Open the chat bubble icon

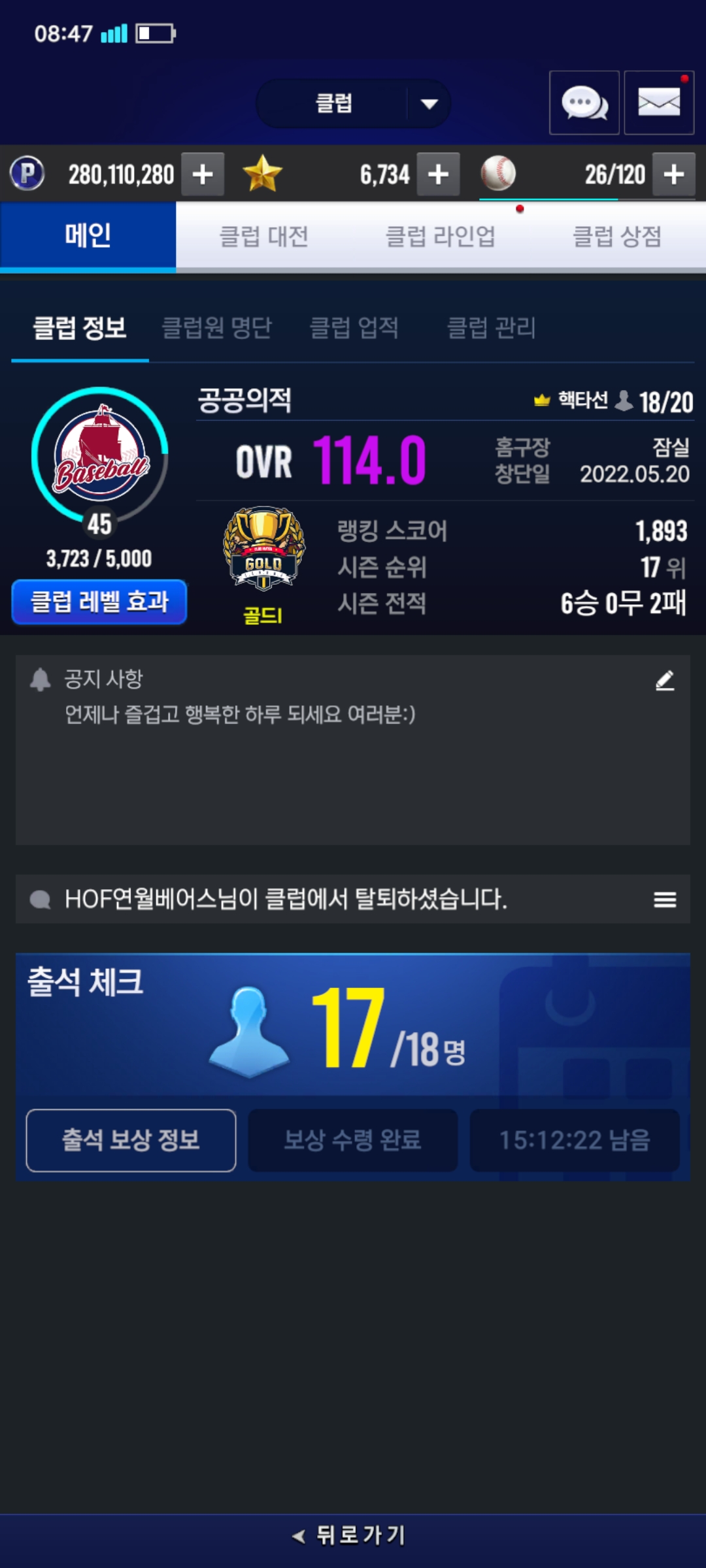(x=584, y=103)
